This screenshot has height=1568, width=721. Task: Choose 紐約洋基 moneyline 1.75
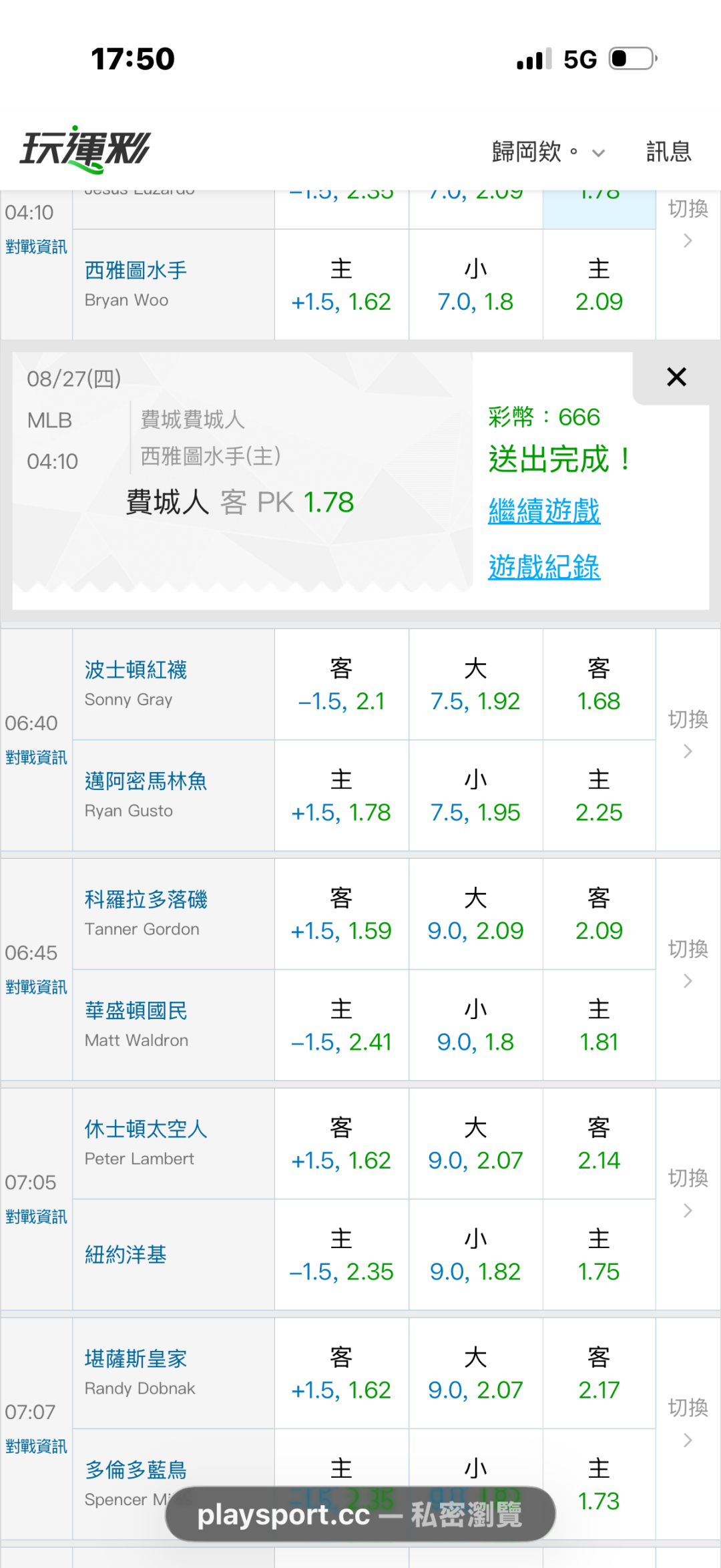pos(599,1255)
